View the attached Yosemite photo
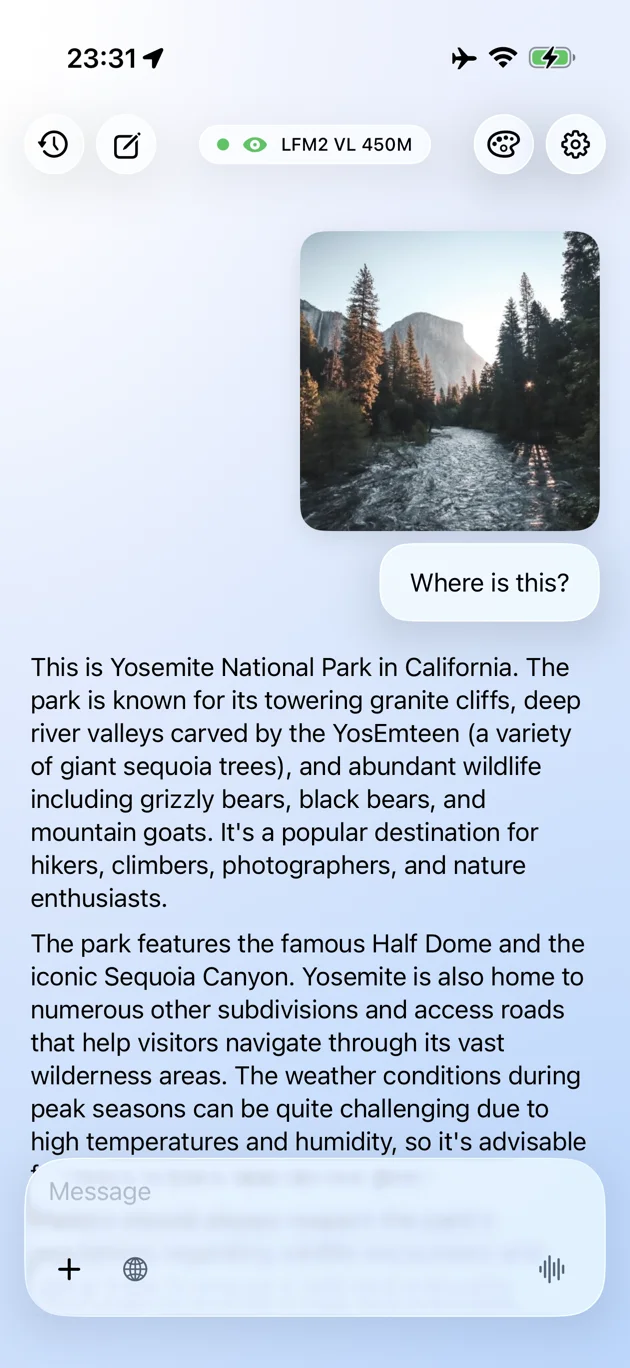This screenshot has height=1368, width=630. coord(450,381)
